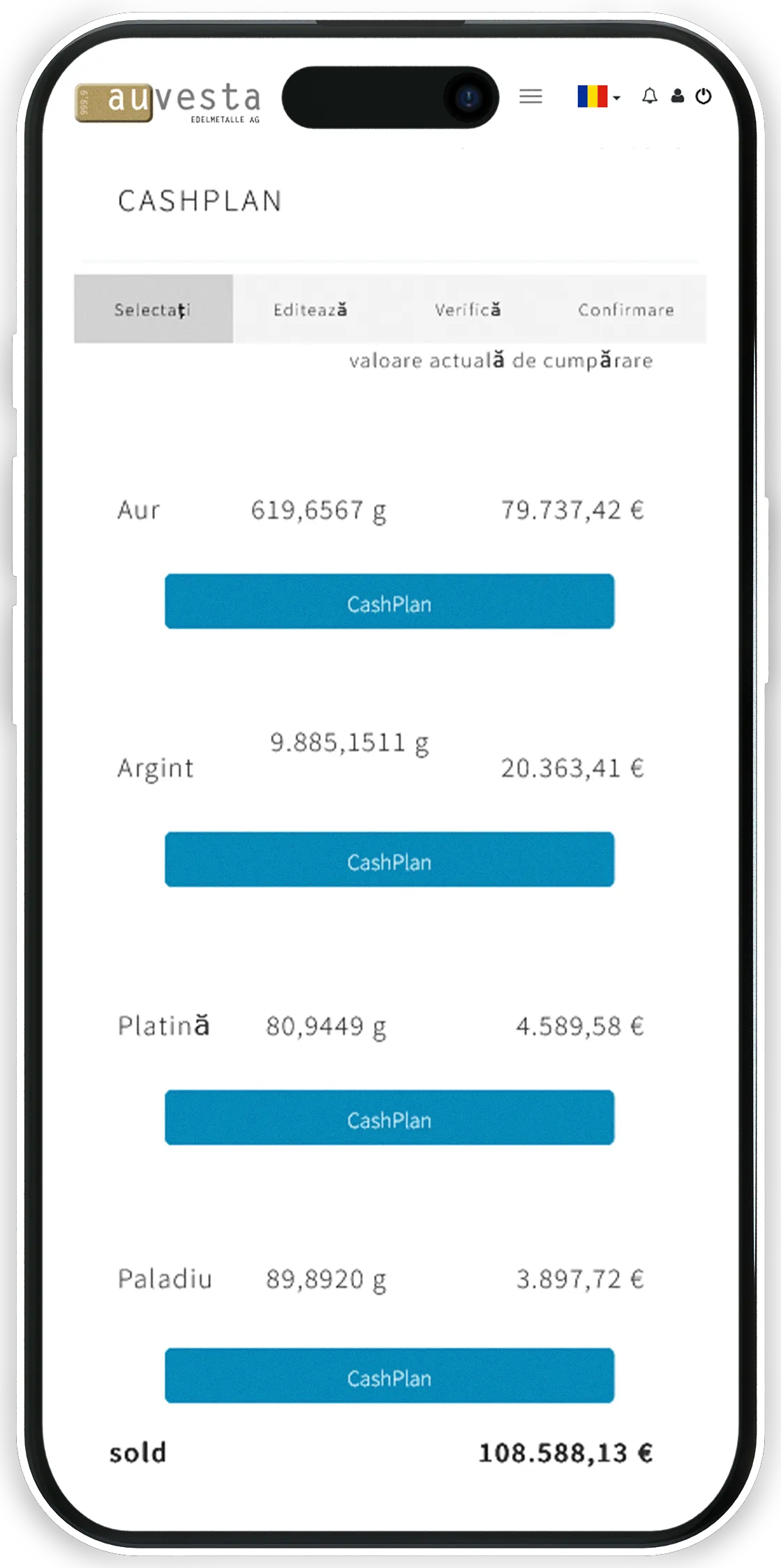Open the language flag dropdown
Viewport: 781px width, 1568px height.
[597, 96]
